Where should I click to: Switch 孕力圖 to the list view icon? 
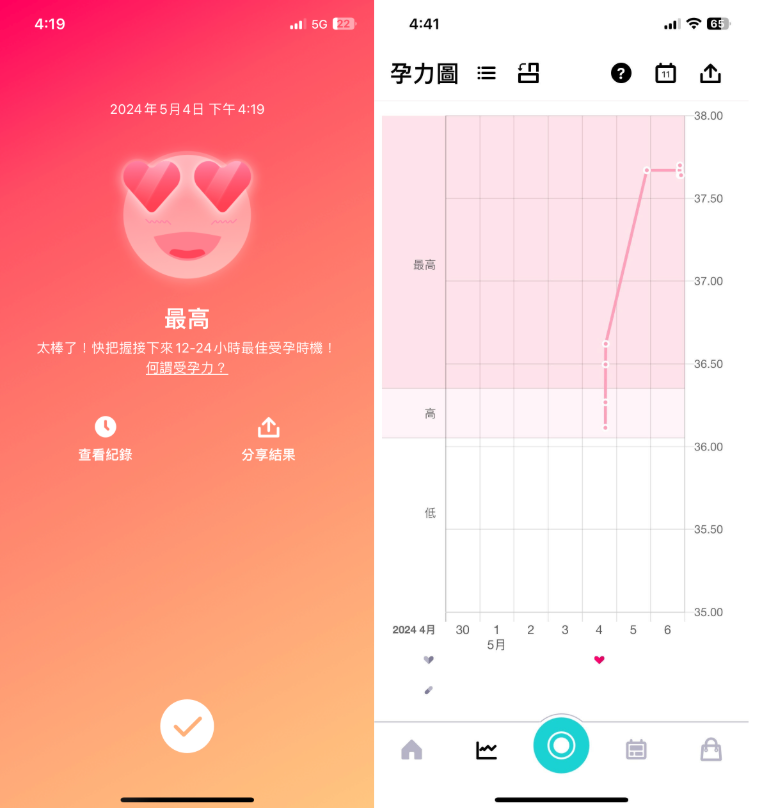pos(487,73)
